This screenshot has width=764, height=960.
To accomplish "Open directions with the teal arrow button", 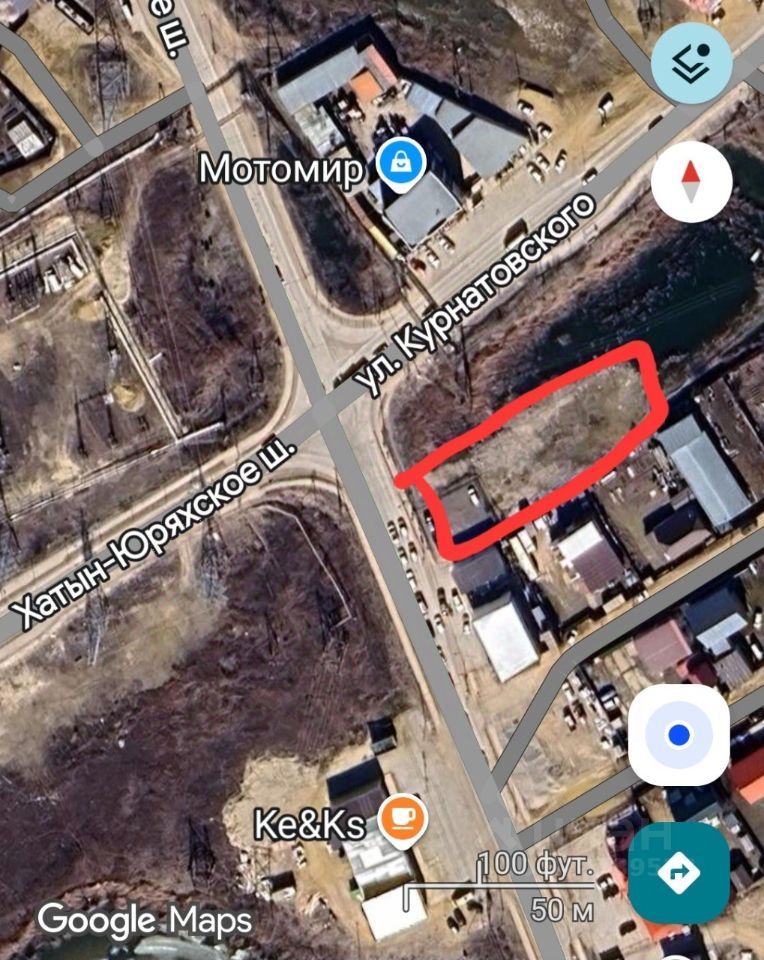I will [679, 872].
